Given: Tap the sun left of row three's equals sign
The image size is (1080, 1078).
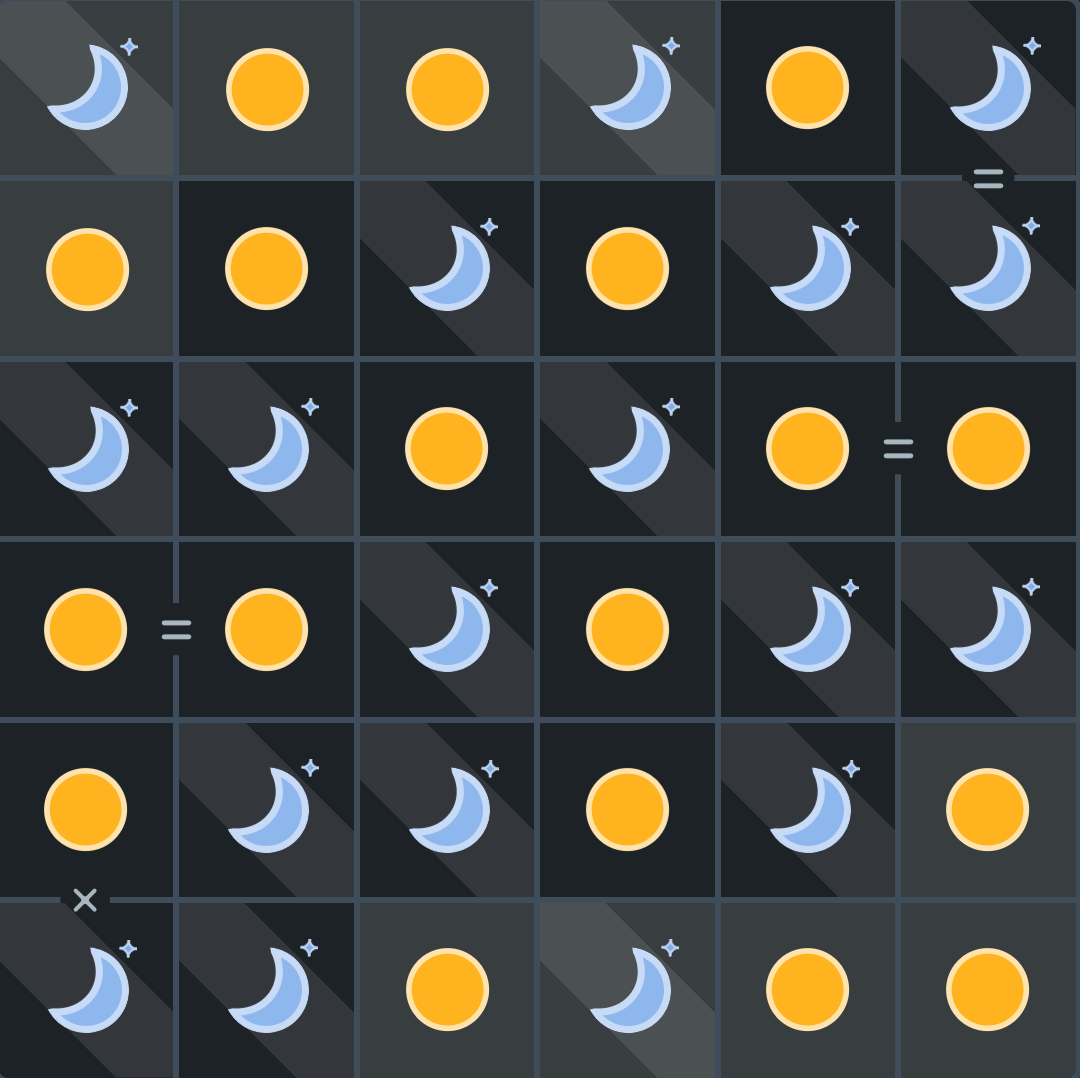Looking at the screenshot, I should coord(807,448).
